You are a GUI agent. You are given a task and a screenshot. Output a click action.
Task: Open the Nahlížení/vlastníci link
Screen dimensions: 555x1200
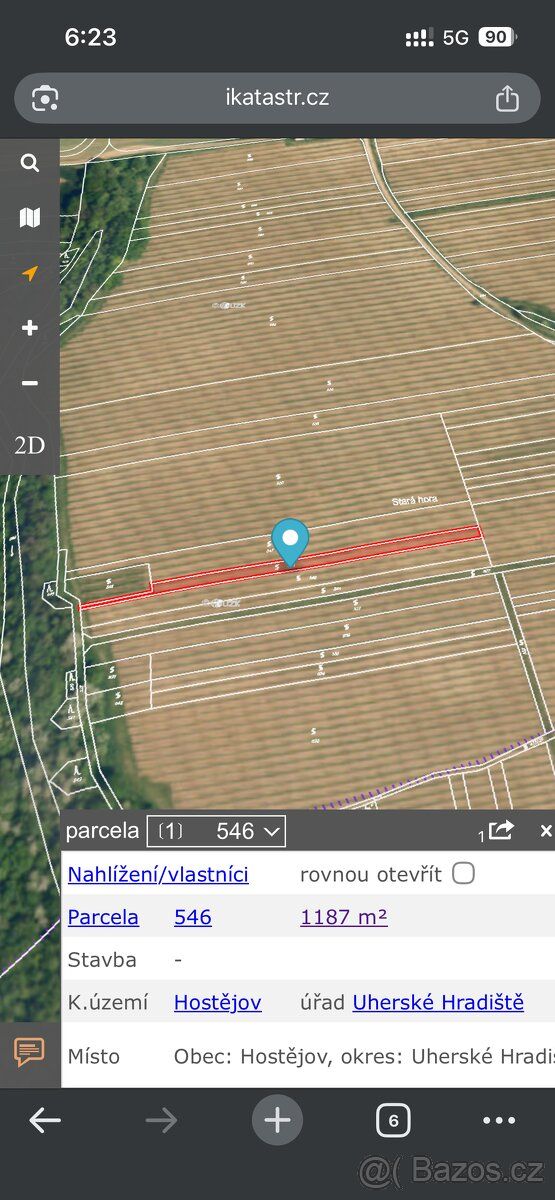[x=158, y=874]
